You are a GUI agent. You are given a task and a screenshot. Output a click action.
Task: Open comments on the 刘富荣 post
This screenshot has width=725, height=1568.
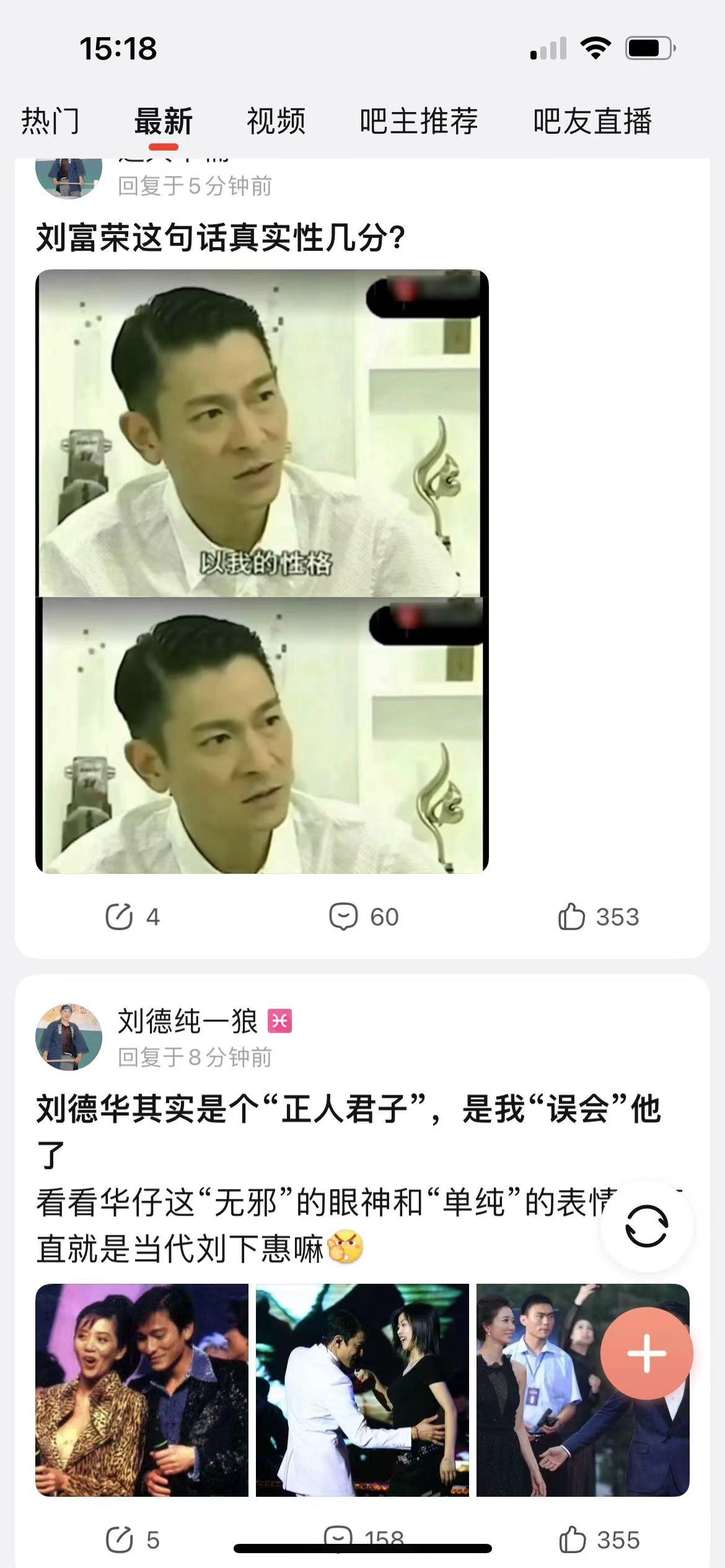coord(364,917)
